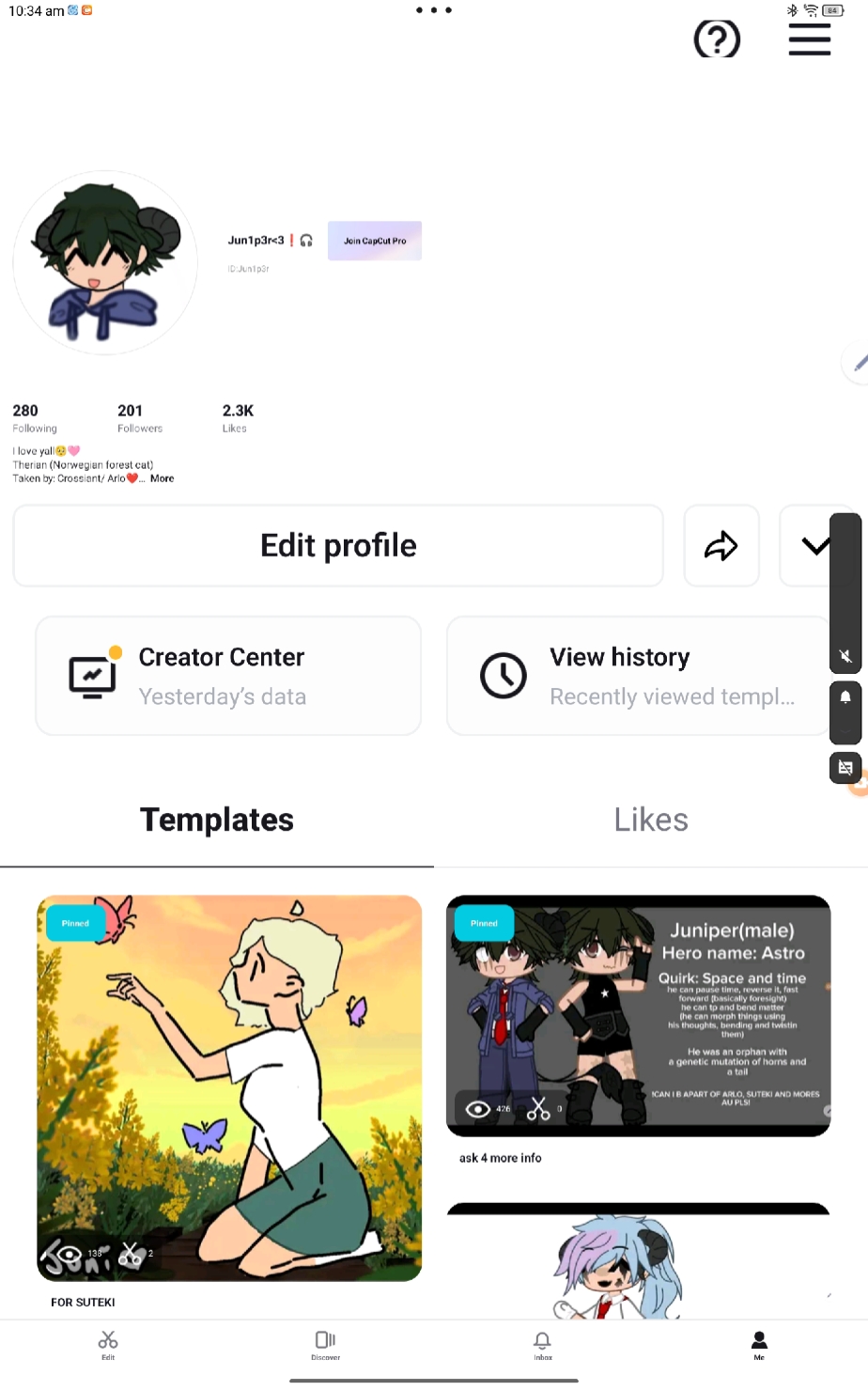Viewport: 868px width, 1391px height.
Task: View the 280 Following list
Action: coord(35,418)
